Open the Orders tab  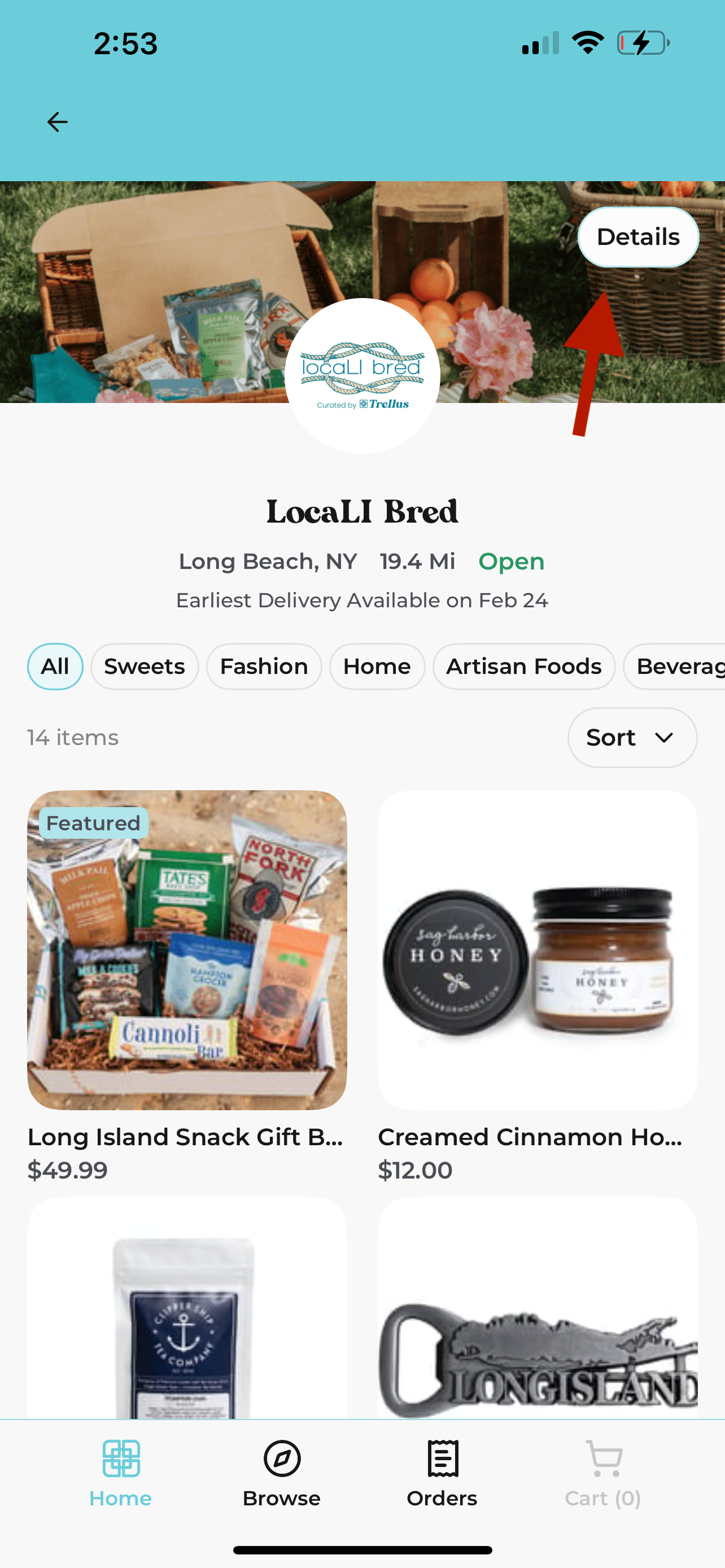click(442, 1473)
